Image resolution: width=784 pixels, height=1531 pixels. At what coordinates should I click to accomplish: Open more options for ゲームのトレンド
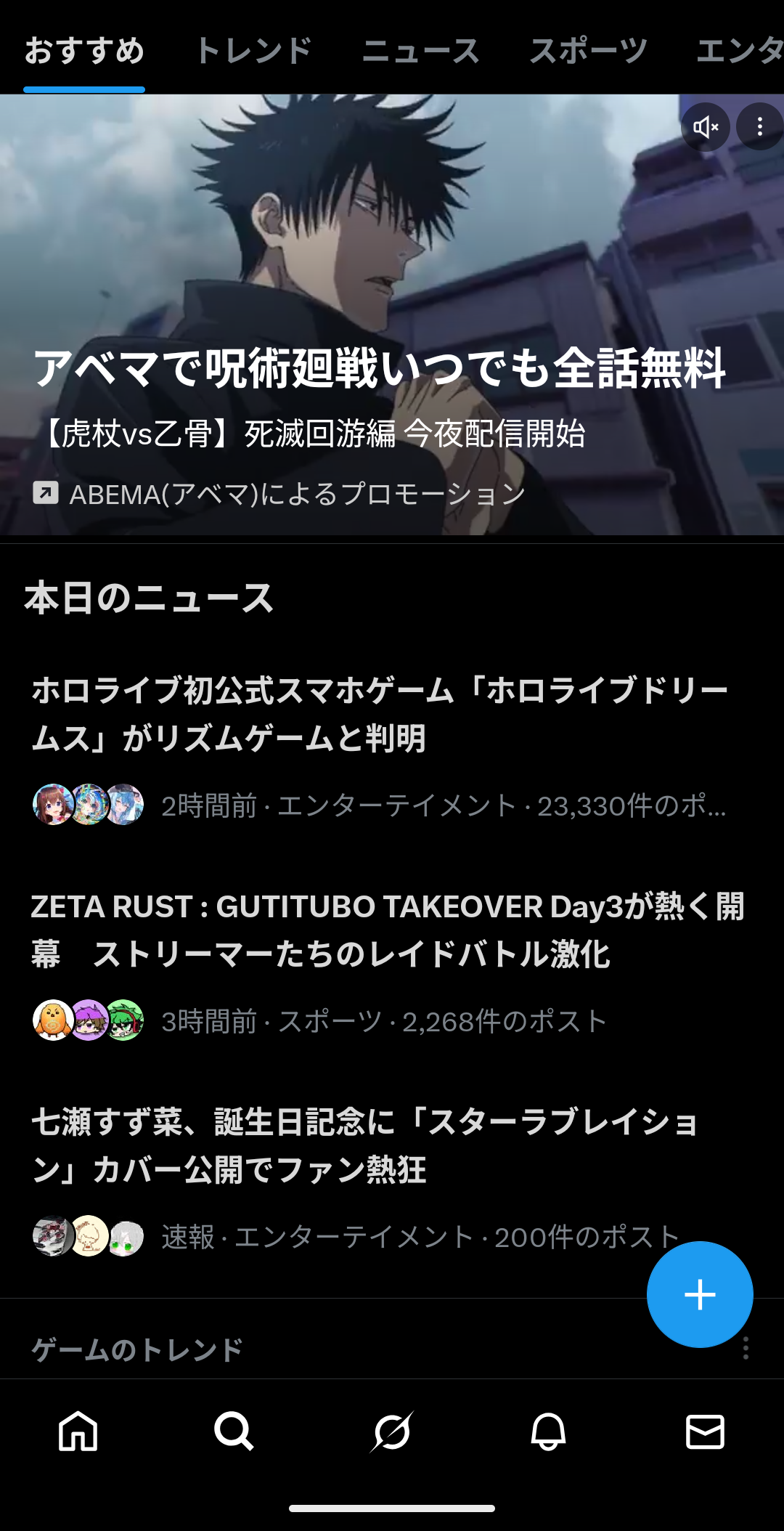(746, 1349)
